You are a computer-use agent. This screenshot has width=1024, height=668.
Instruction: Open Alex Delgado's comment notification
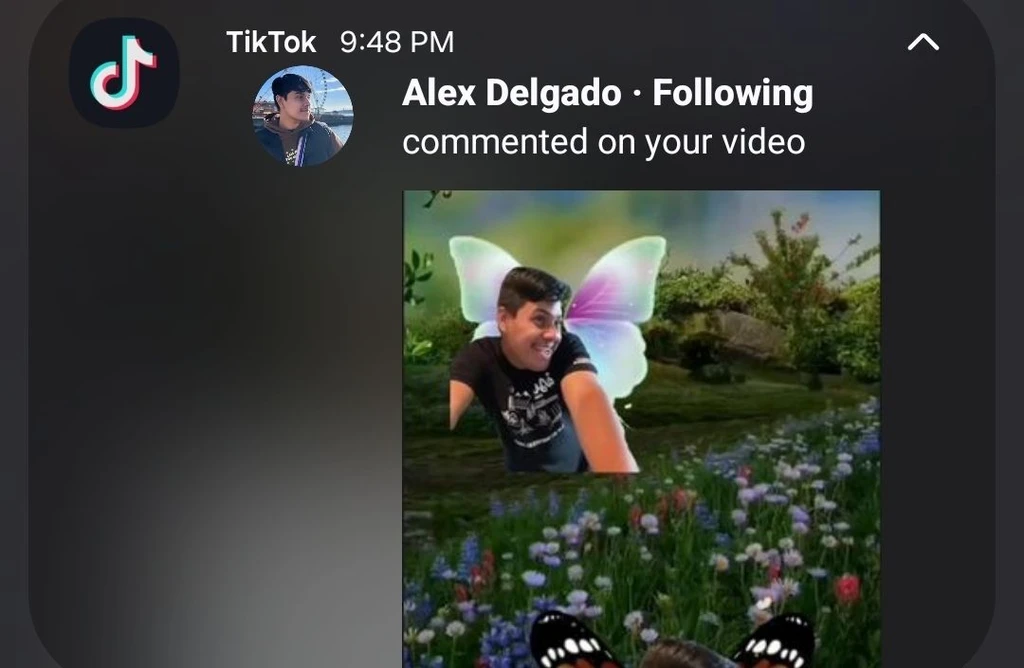tap(606, 118)
